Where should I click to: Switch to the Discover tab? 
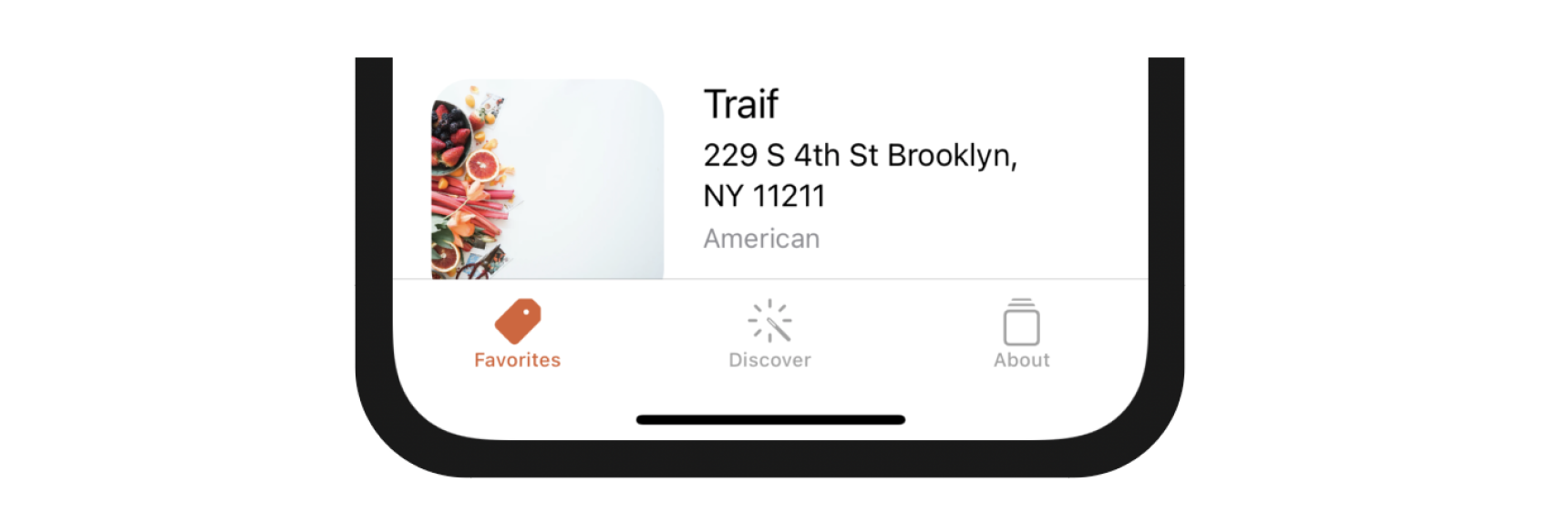769,333
